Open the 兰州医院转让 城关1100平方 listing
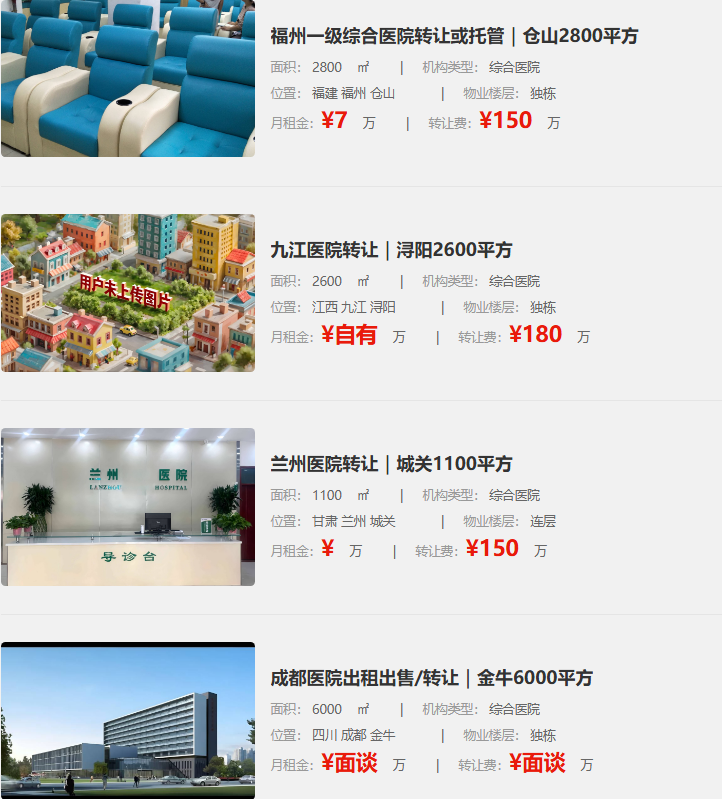Image resolution: width=722 pixels, height=799 pixels. pos(391,464)
